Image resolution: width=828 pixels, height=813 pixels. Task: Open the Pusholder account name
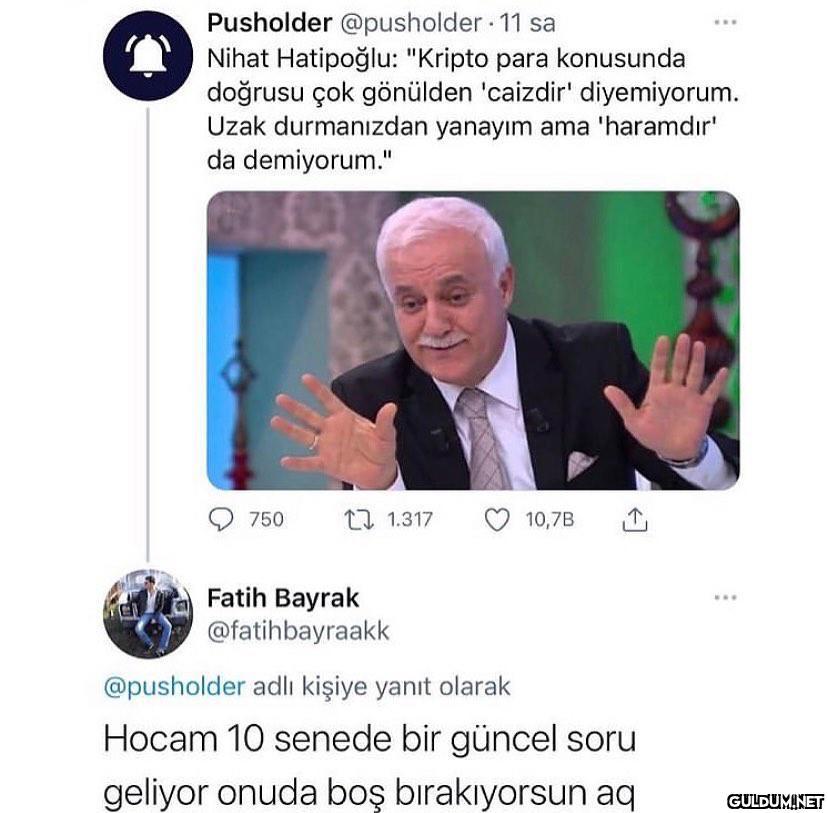268,22
